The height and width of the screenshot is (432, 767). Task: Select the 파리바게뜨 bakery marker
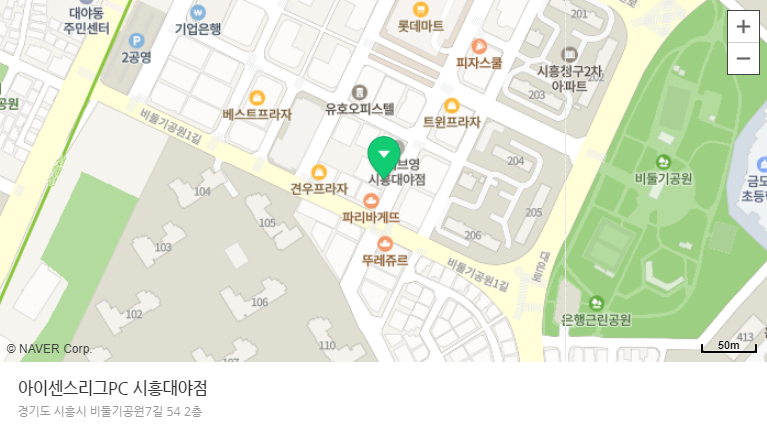coord(371,200)
